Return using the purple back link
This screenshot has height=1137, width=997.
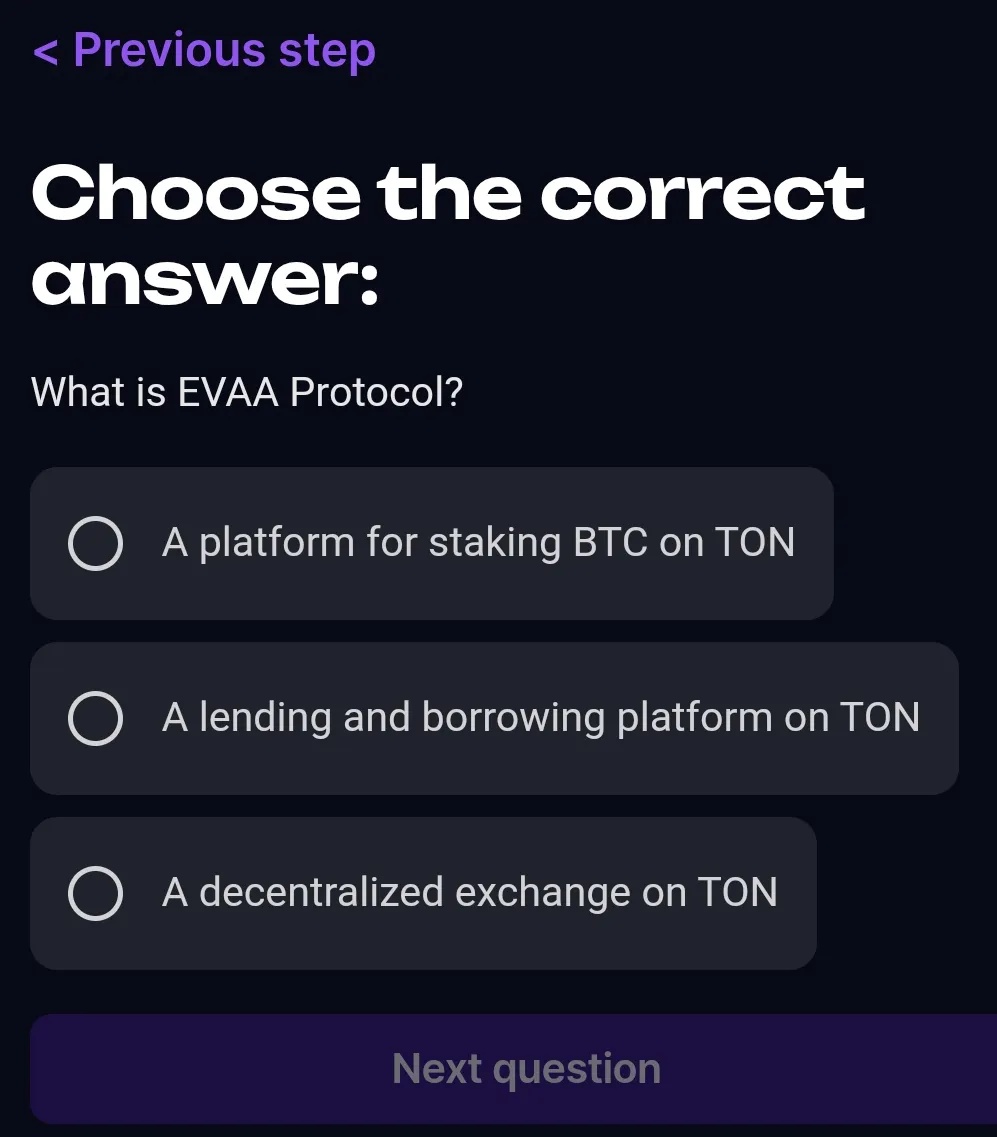[203, 50]
